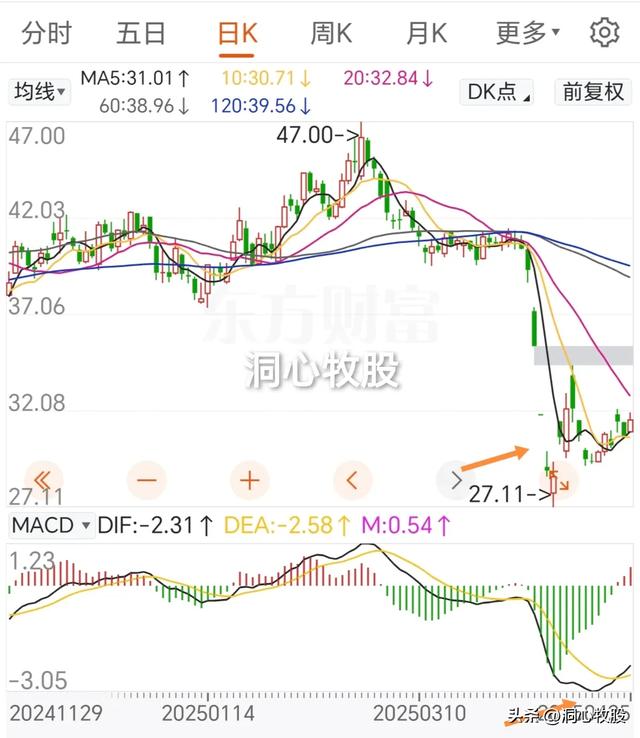Screen dimensions: 640x738
Task: Jump to earliest data with double-left arrow
Action: (43, 479)
